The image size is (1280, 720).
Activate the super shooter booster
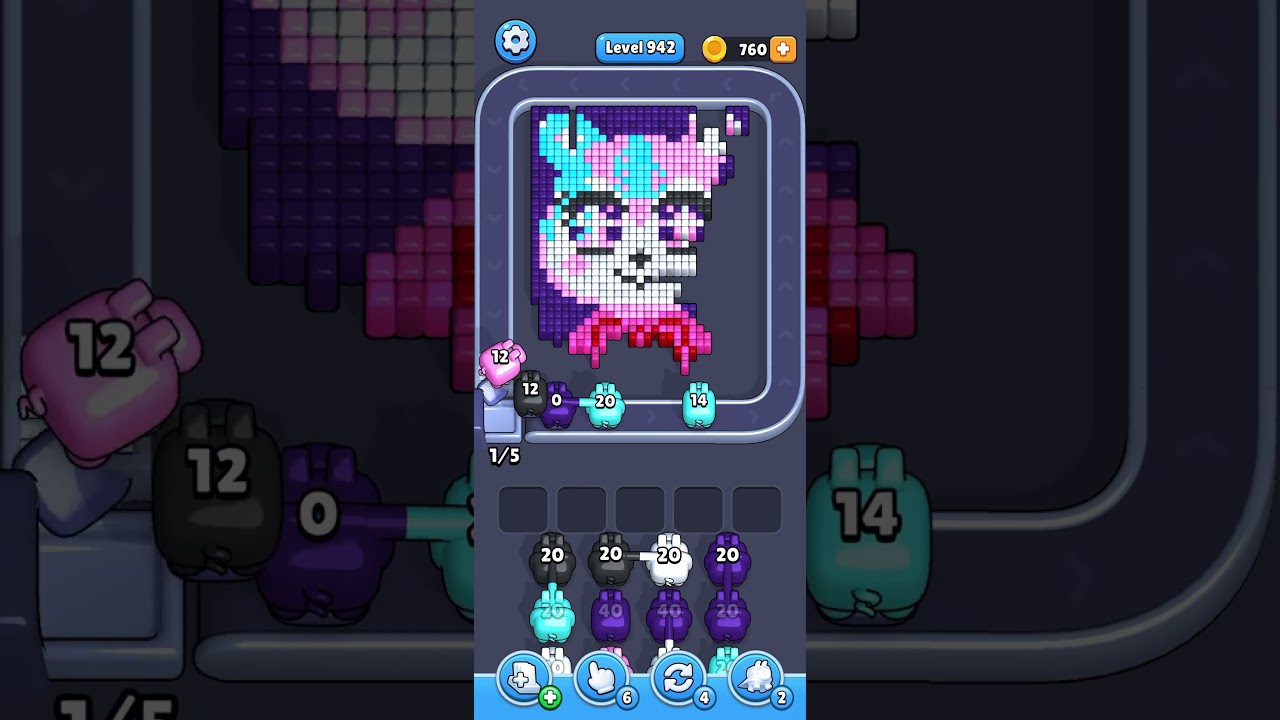pos(756,680)
